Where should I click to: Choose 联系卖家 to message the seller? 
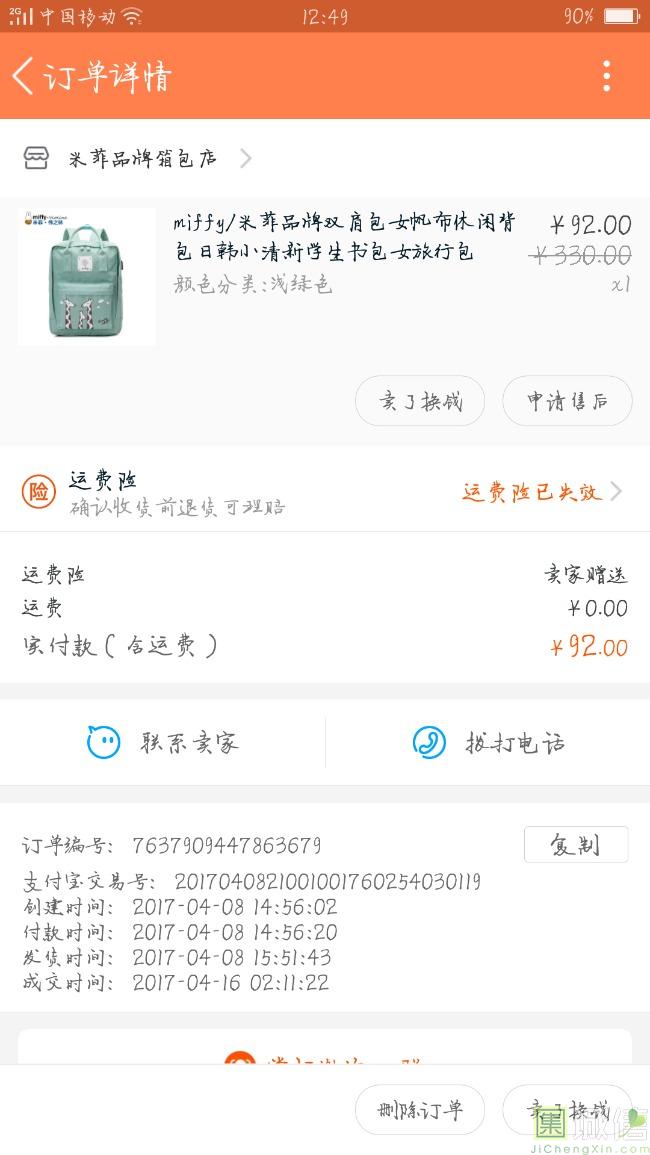click(163, 743)
